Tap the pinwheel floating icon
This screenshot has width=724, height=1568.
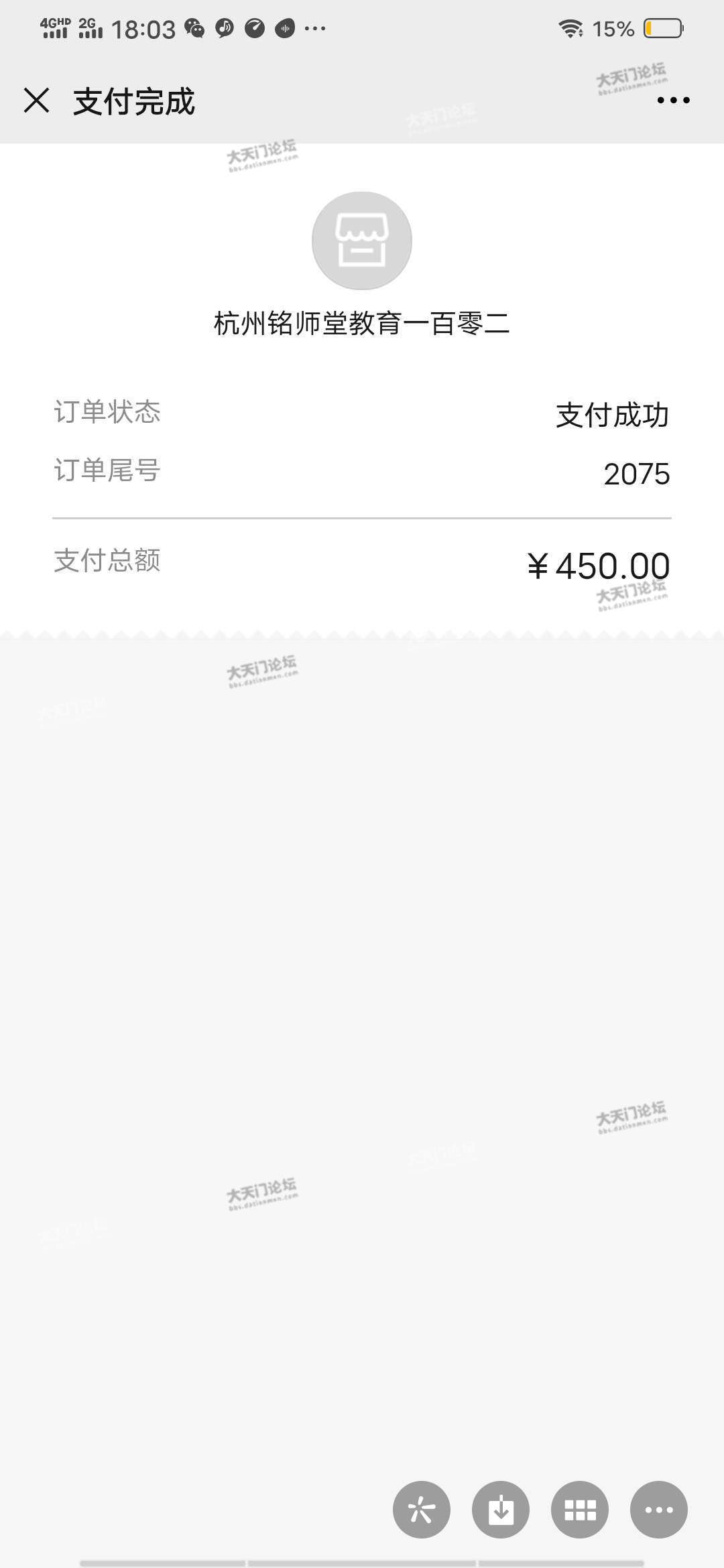[x=421, y=1509]
